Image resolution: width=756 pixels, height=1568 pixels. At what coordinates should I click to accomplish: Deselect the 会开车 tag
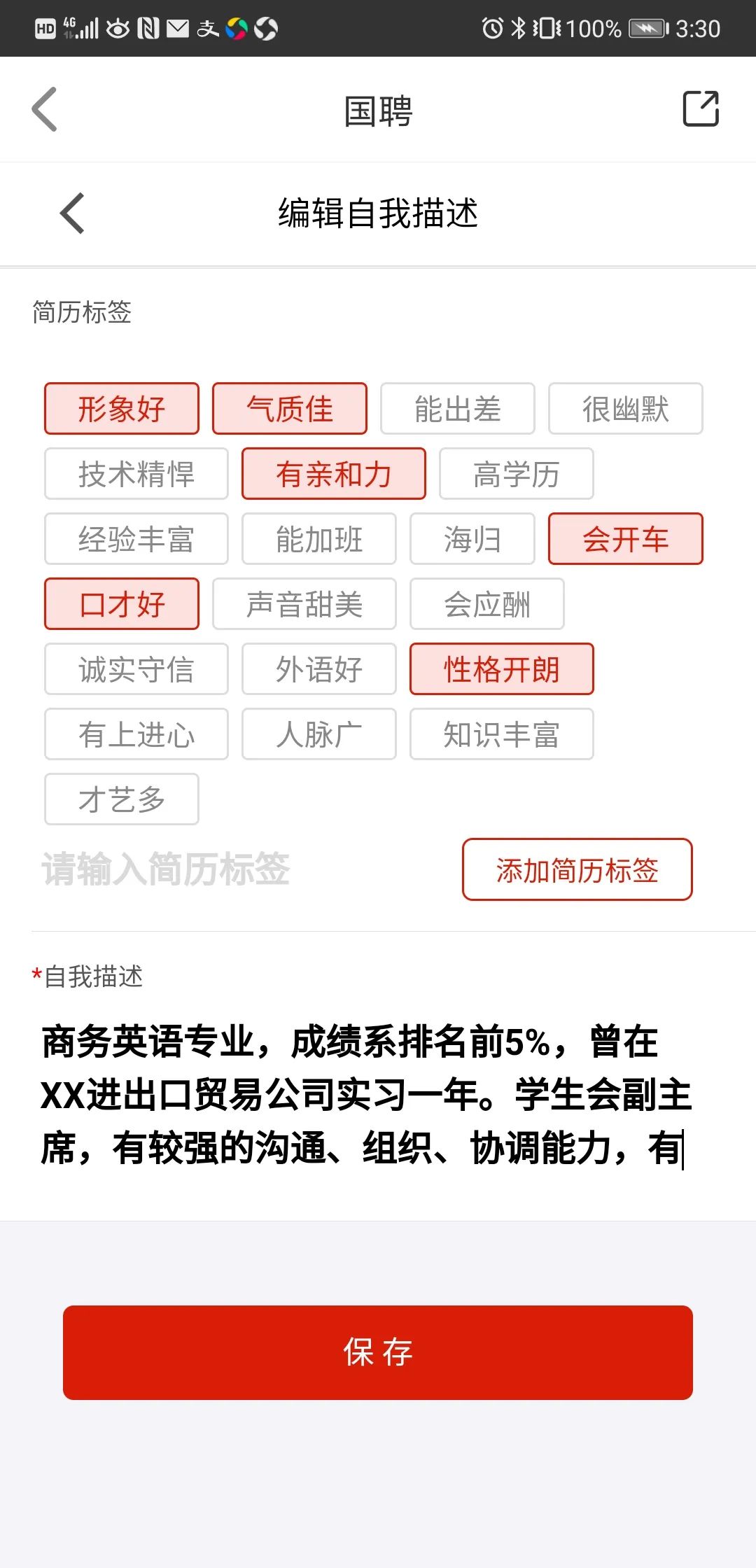(626, 538)
